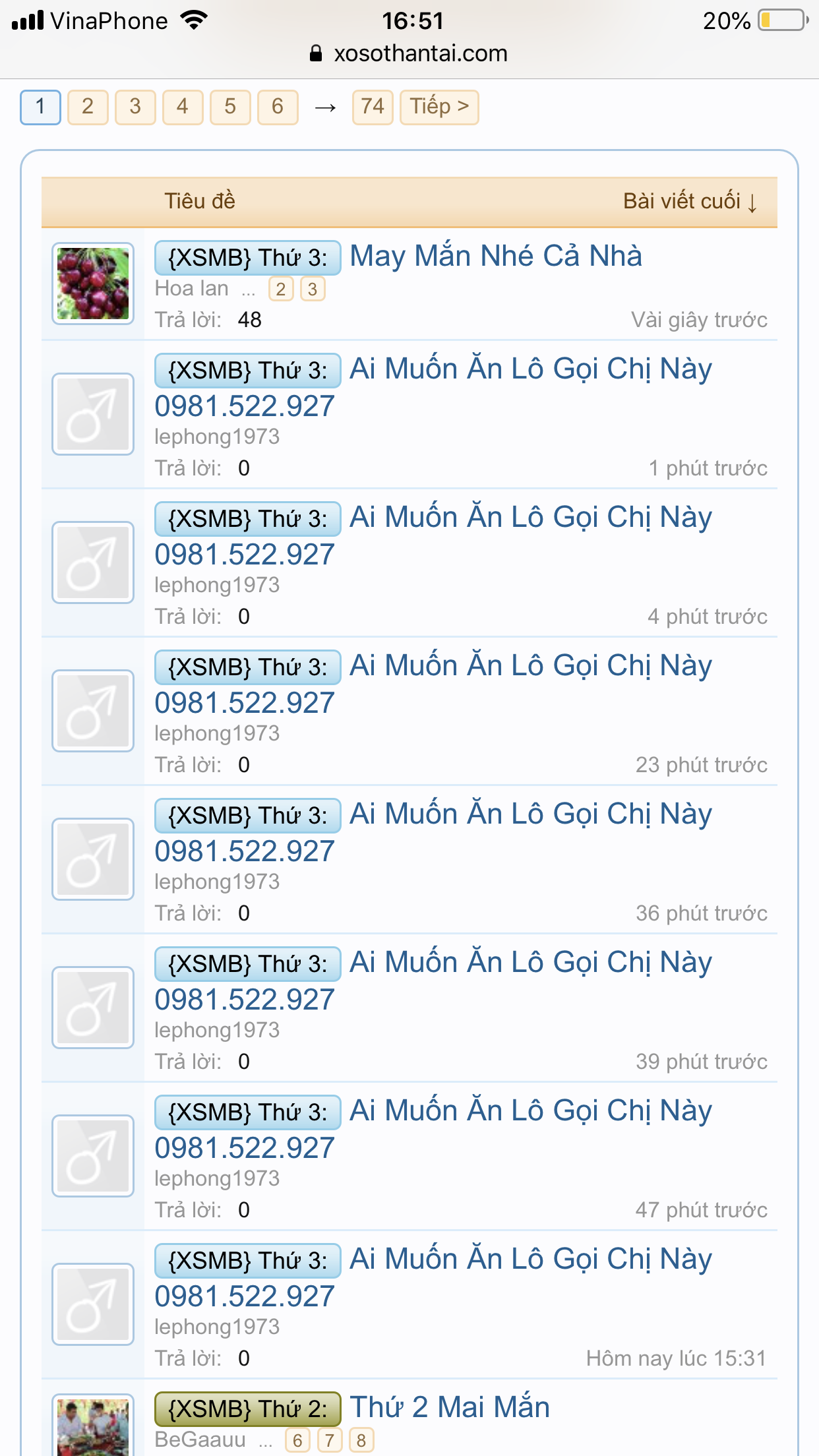Select page 1 button

click(x=40, y=107)
